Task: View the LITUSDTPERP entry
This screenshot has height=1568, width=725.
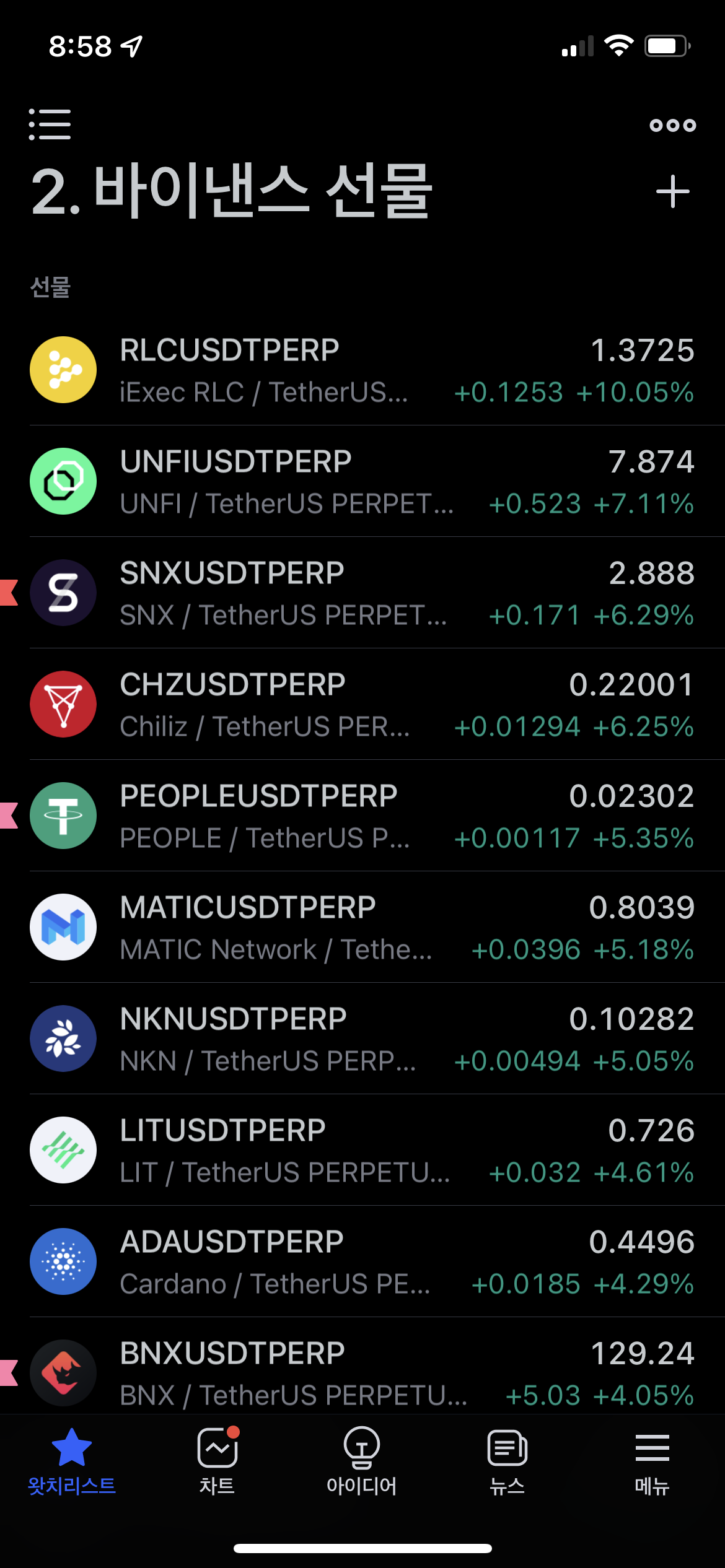Action: [x=362, y=1150]
